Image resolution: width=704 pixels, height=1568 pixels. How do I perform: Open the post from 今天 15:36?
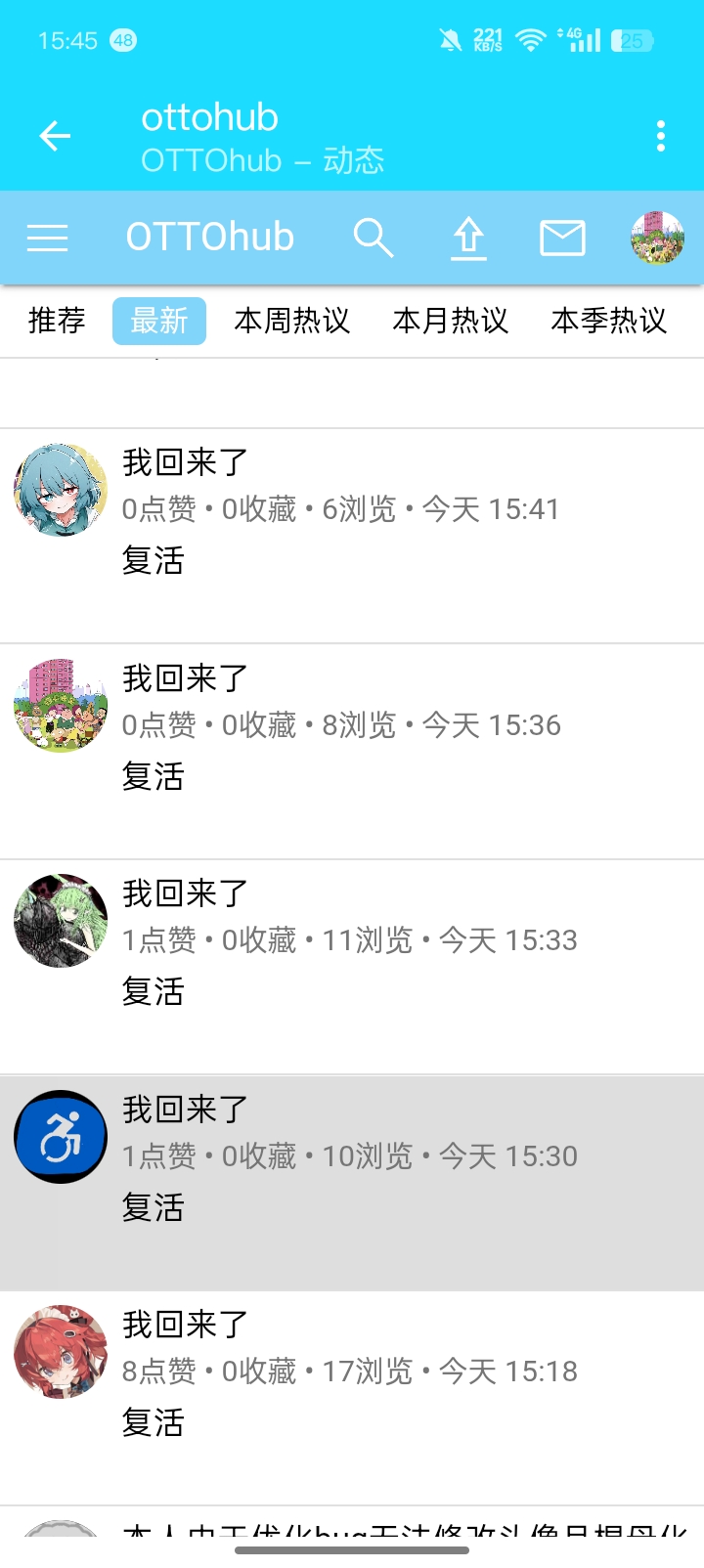click(352, 752)
